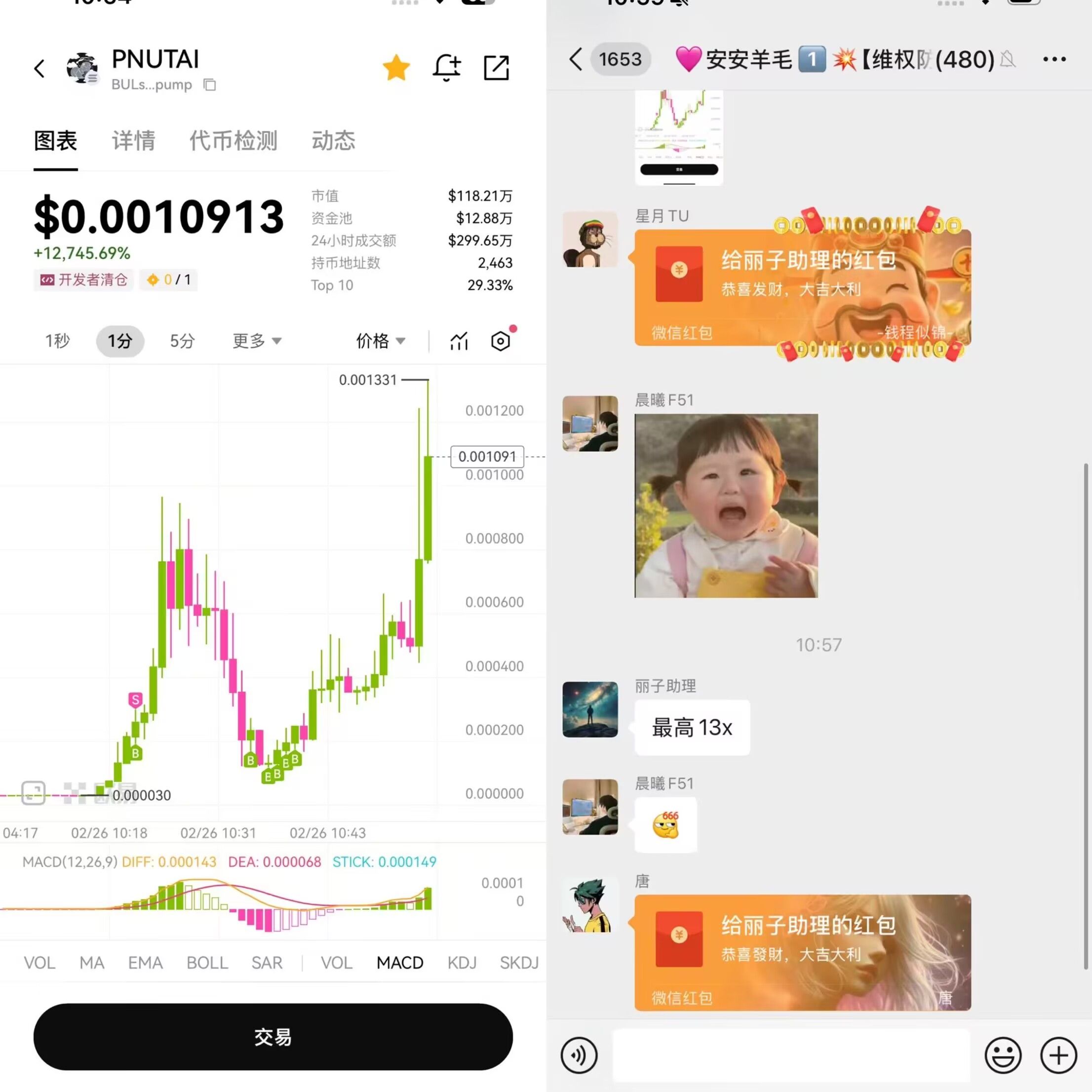Select the 1秒 chart interval
The image size is (1092, 1092).
57,341
